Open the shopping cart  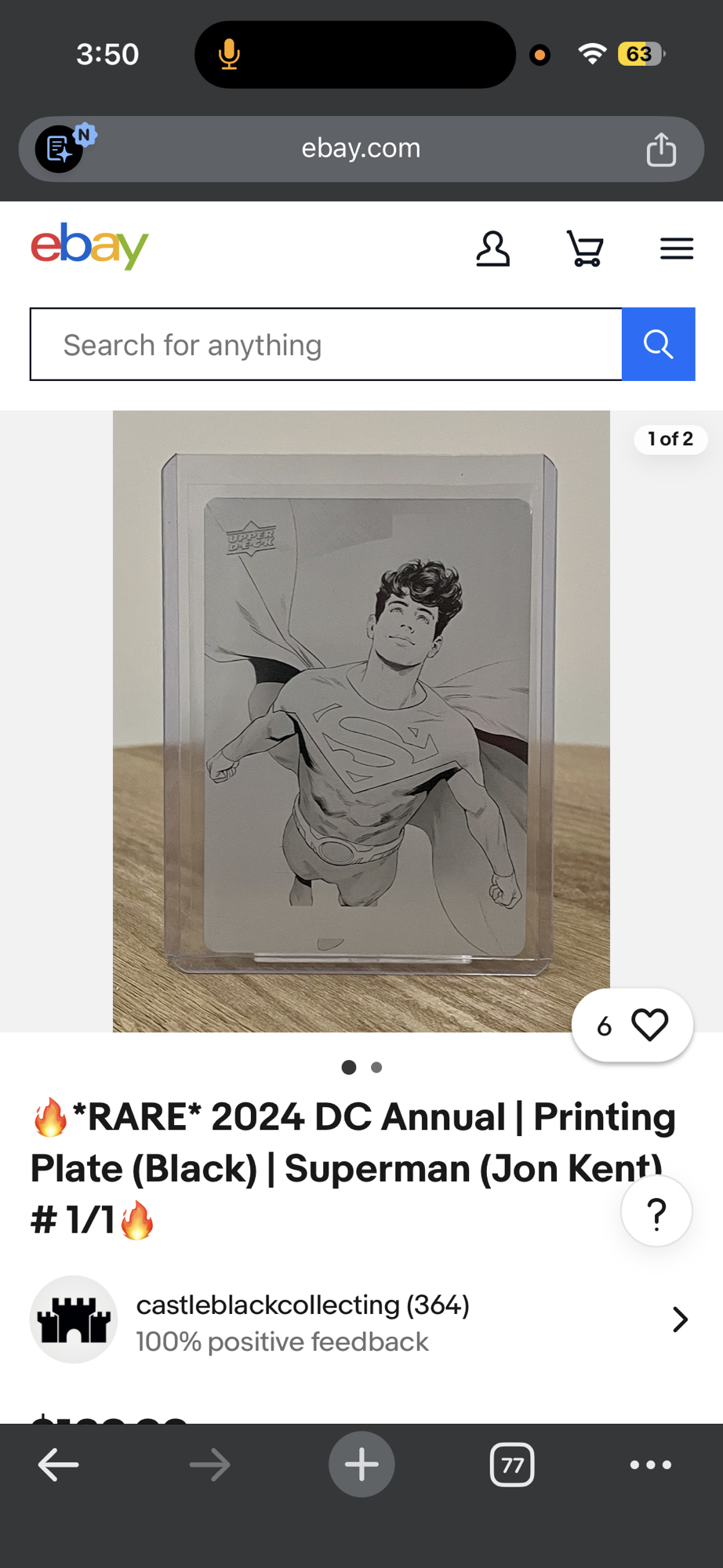click(585, 249)
